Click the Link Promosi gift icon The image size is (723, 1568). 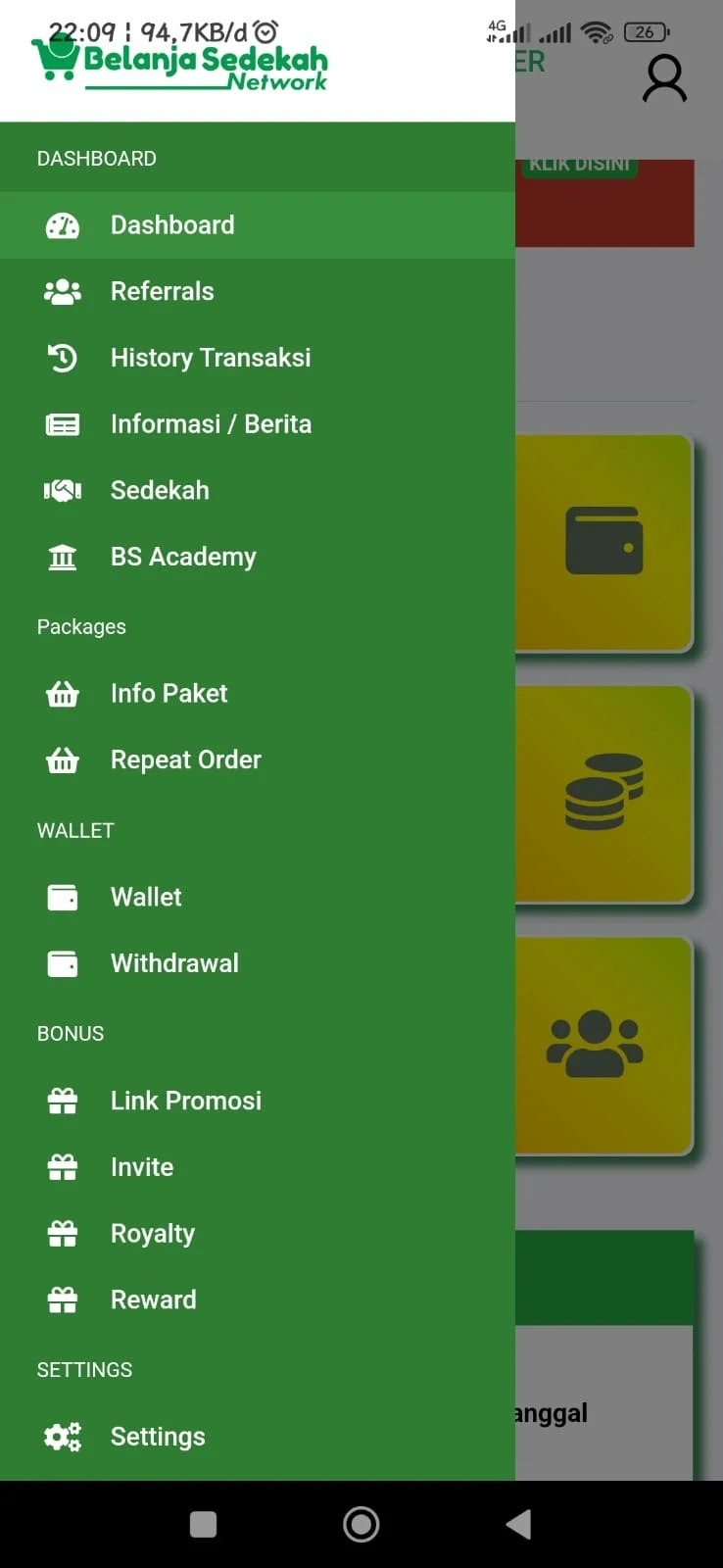point(63,1100)
